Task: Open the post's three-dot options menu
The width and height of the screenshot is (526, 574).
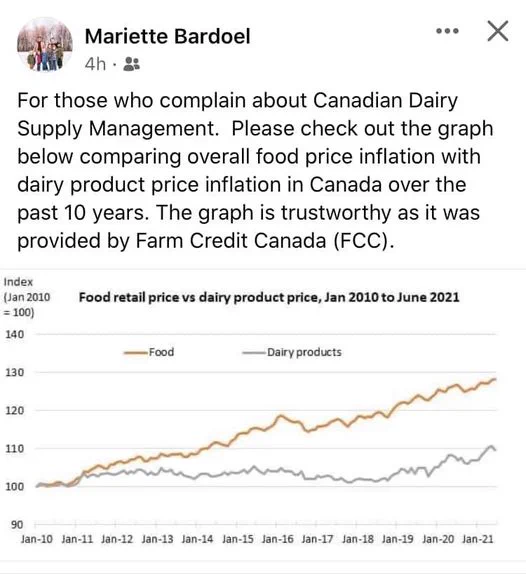Action: pyautogui.click(x=447, y=31)
